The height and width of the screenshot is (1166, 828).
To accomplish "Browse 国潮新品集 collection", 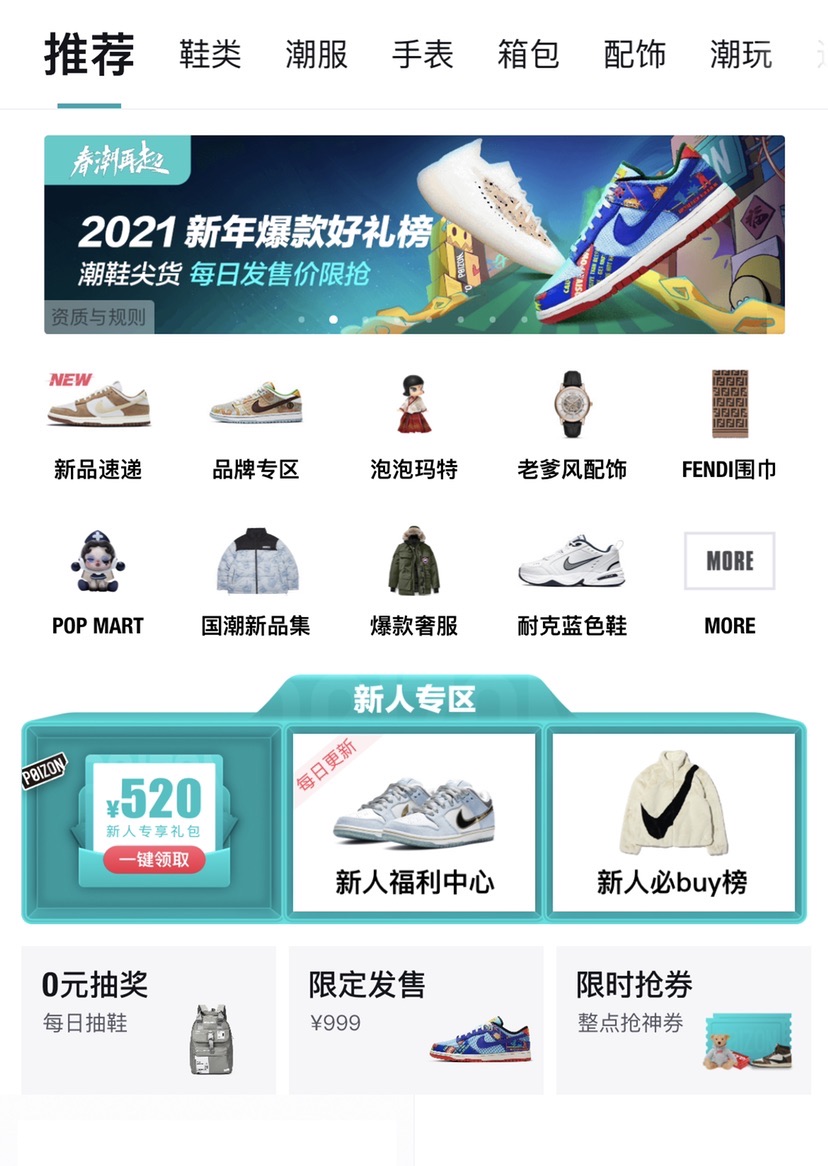I will 256,581.
